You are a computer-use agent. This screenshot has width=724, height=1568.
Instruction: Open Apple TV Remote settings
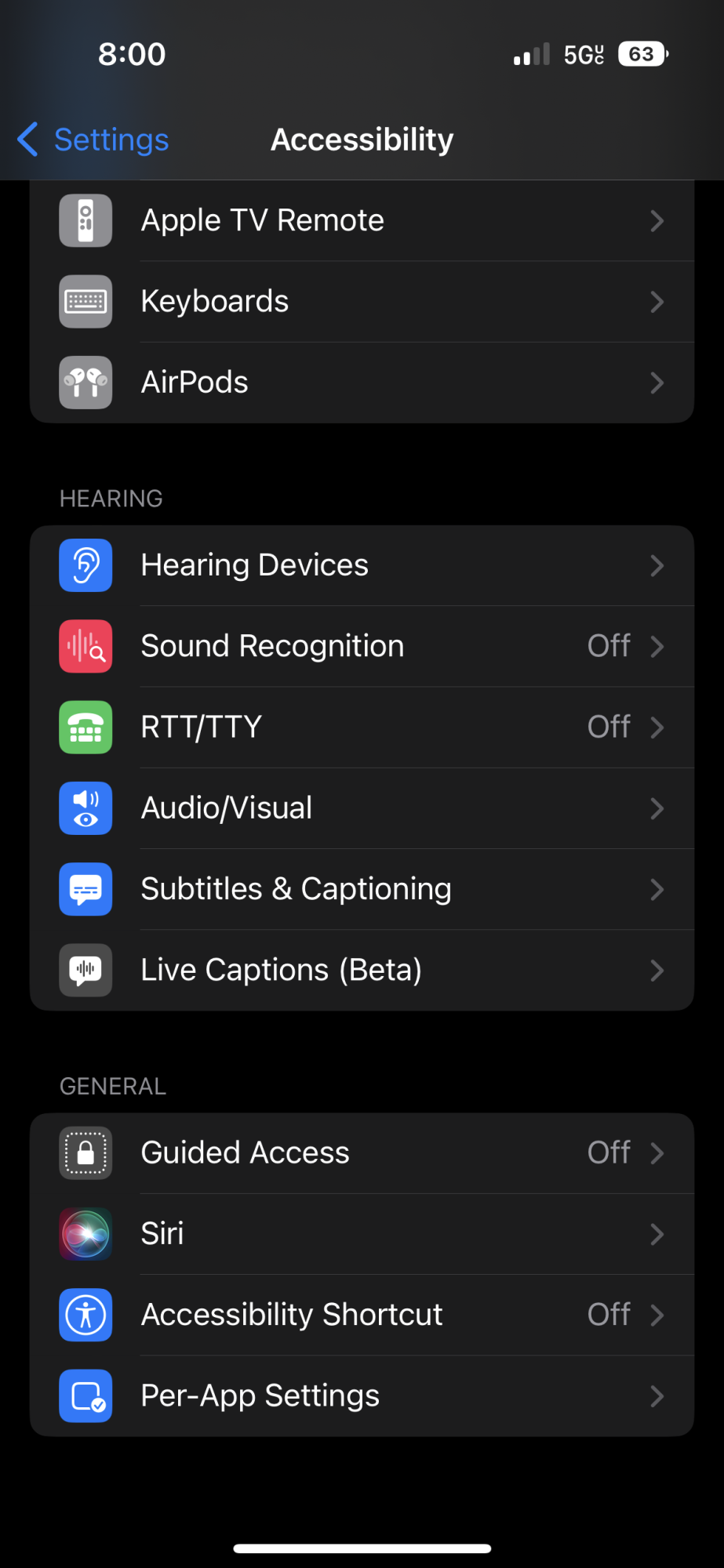(x=361, y=221)
